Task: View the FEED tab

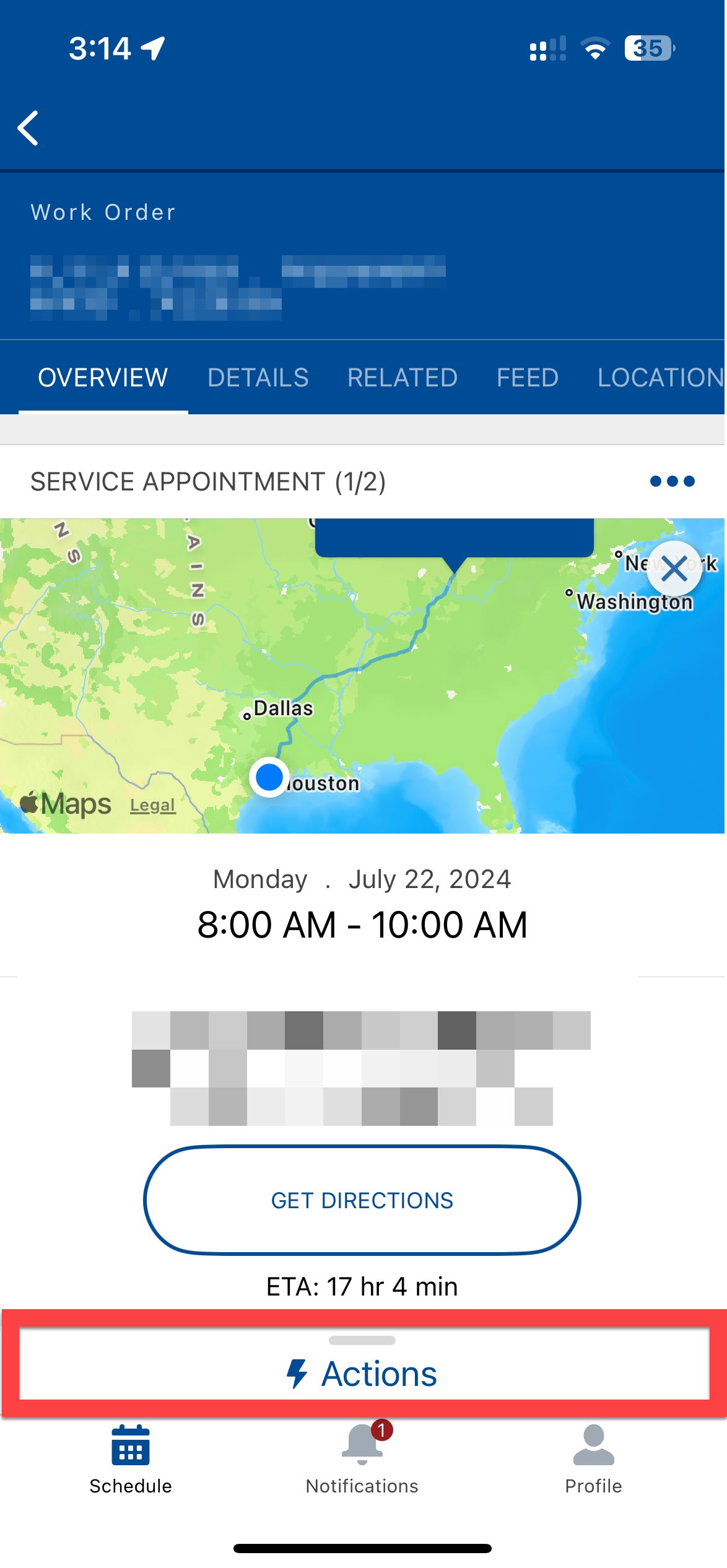Action: click(527, 378)
